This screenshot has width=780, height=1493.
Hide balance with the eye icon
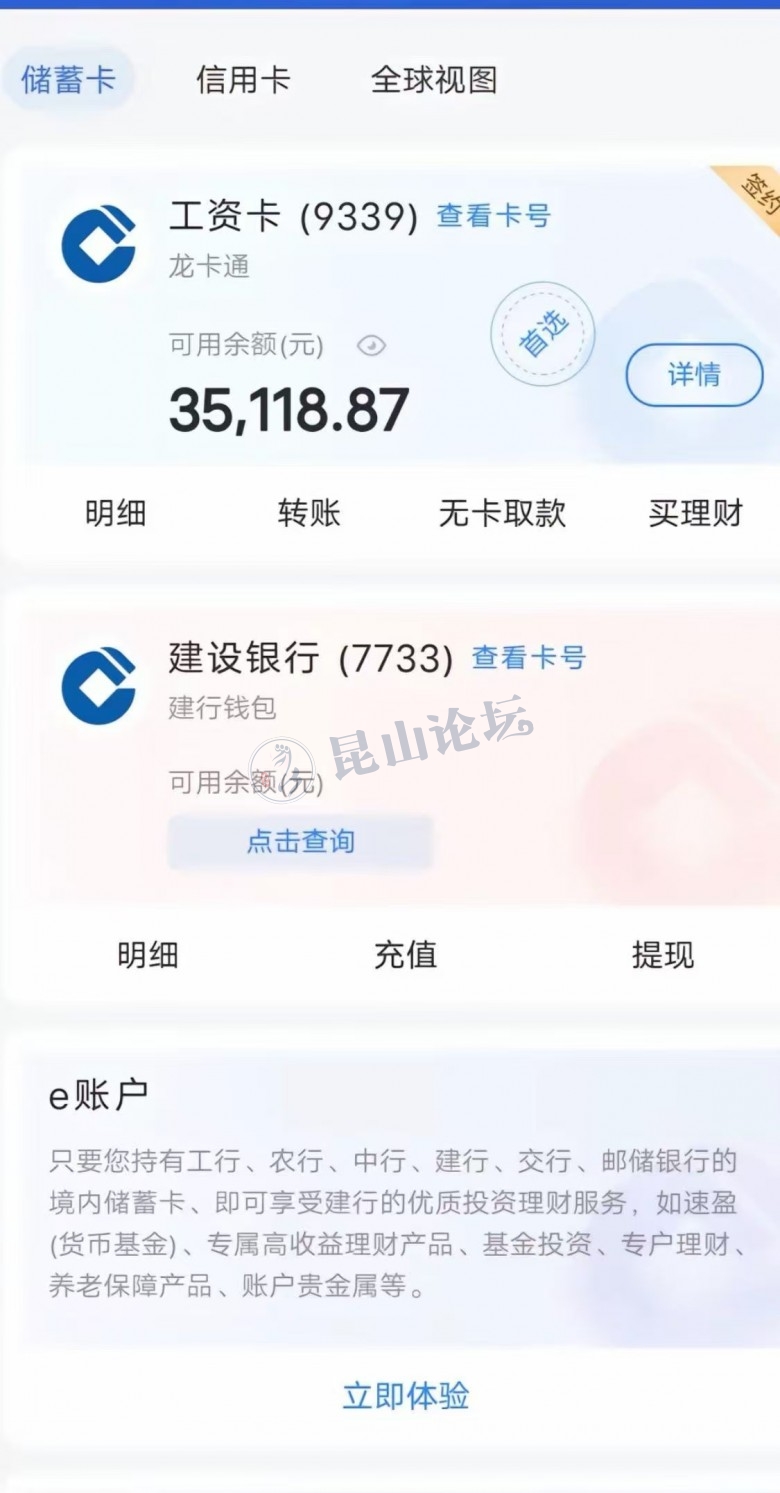pos(371,346)
